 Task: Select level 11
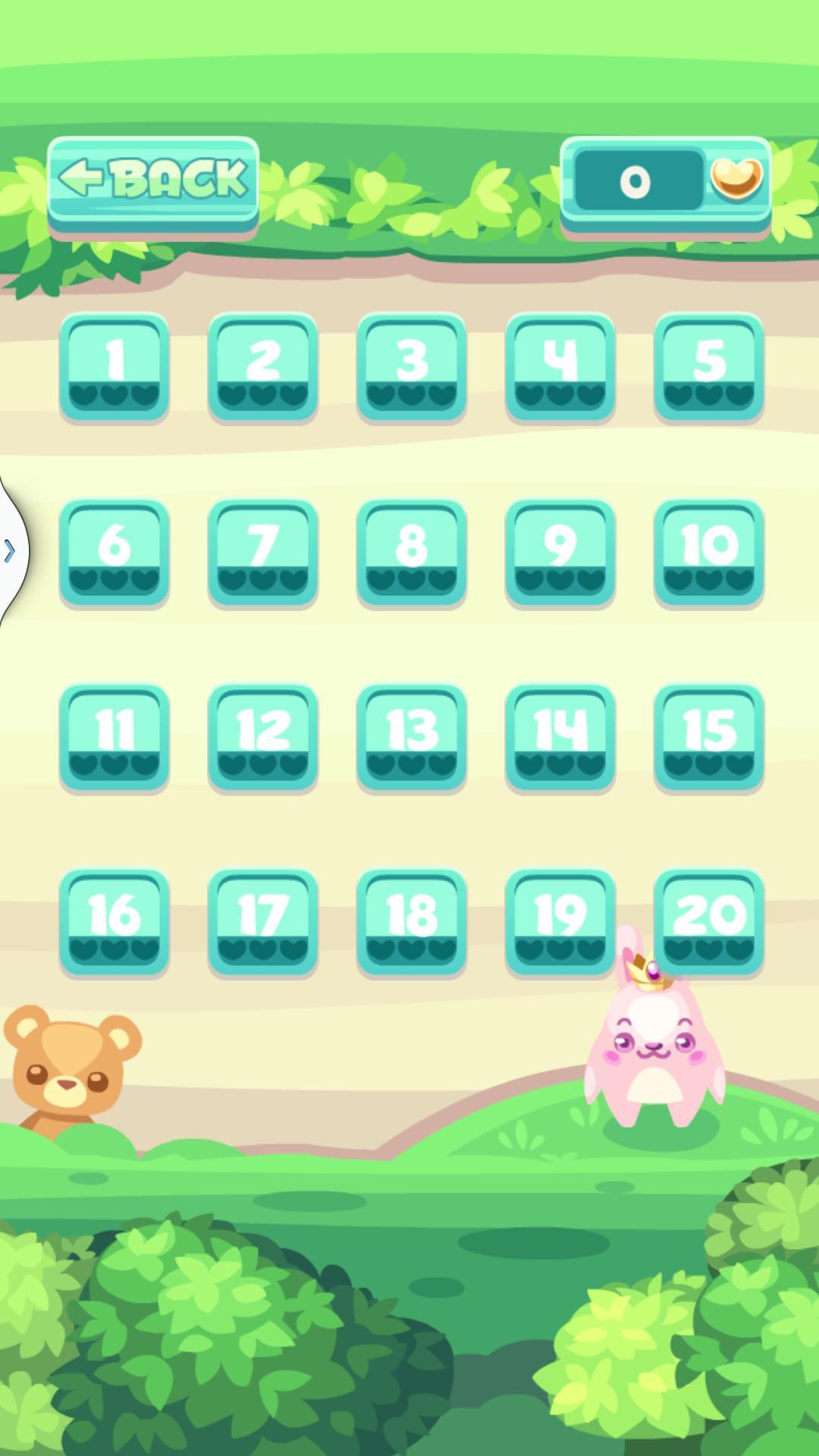click(114, 738)
